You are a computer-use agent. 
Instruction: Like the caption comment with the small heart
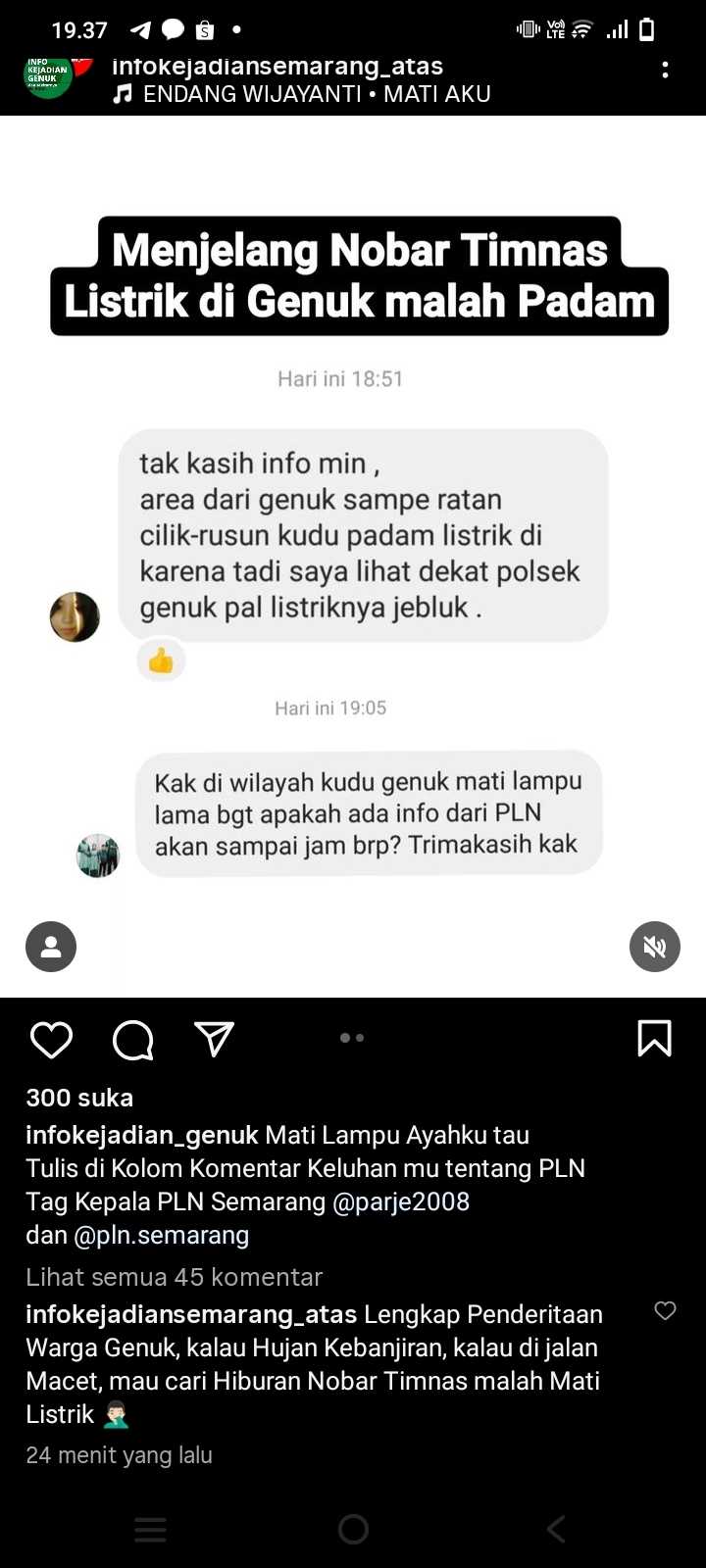click(x=666, y=1310)
